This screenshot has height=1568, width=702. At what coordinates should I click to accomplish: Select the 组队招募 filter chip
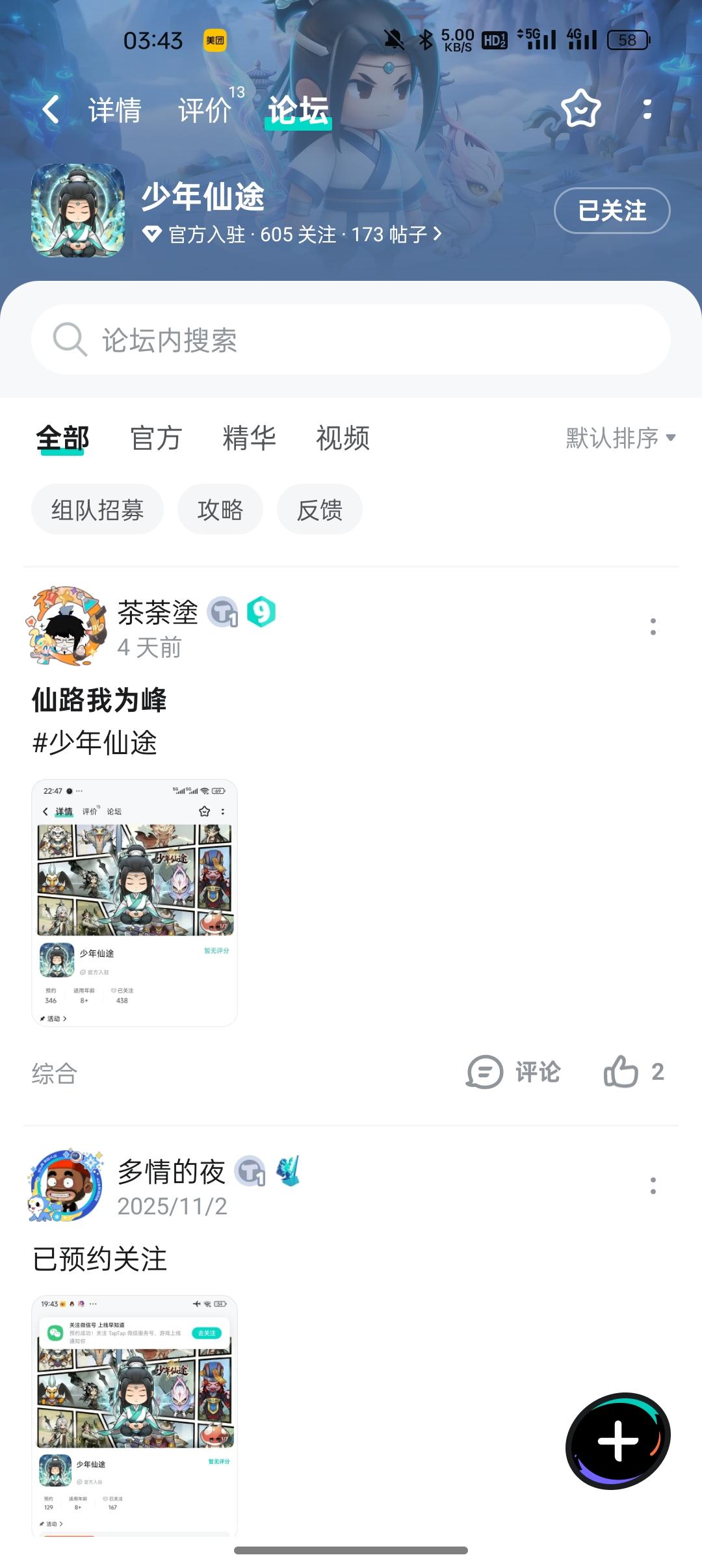pyautogui.click(x=97, y=509)
